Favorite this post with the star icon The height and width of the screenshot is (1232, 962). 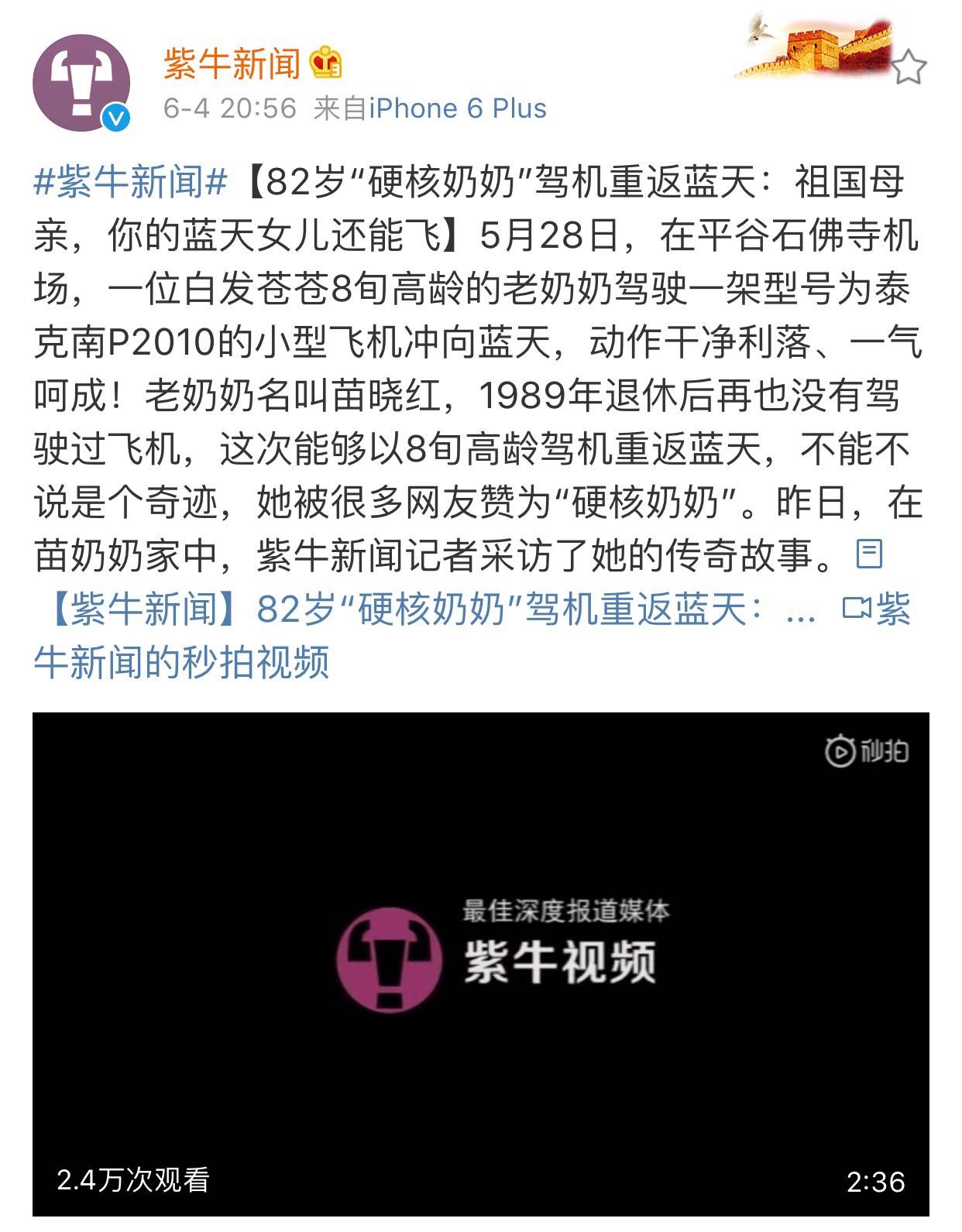909,67
